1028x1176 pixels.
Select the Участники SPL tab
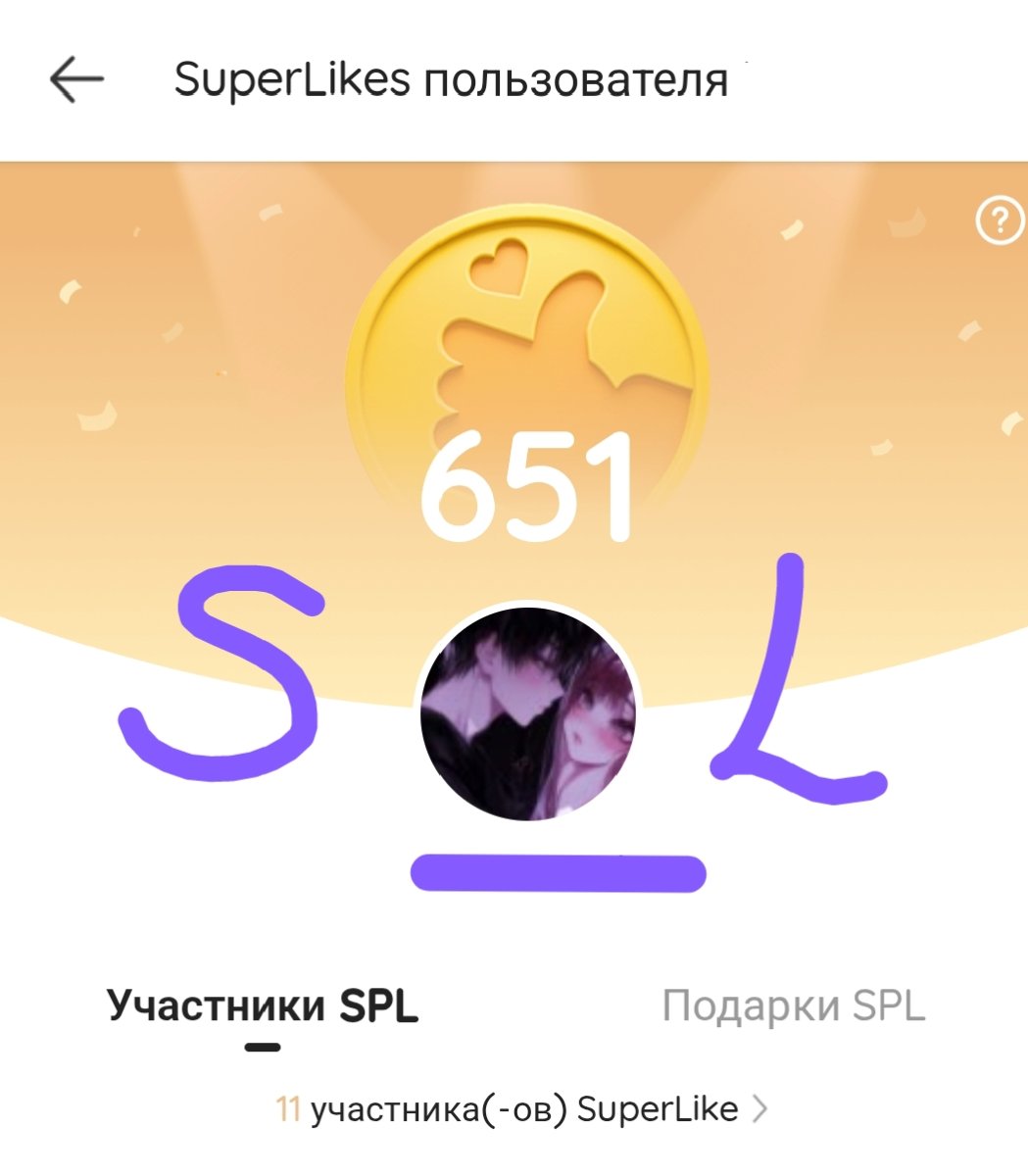point(263,1006)
